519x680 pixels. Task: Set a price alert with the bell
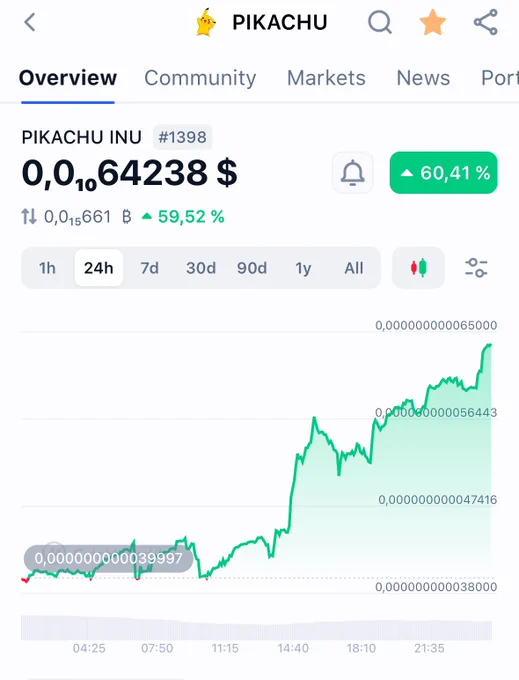pos(353,173)
